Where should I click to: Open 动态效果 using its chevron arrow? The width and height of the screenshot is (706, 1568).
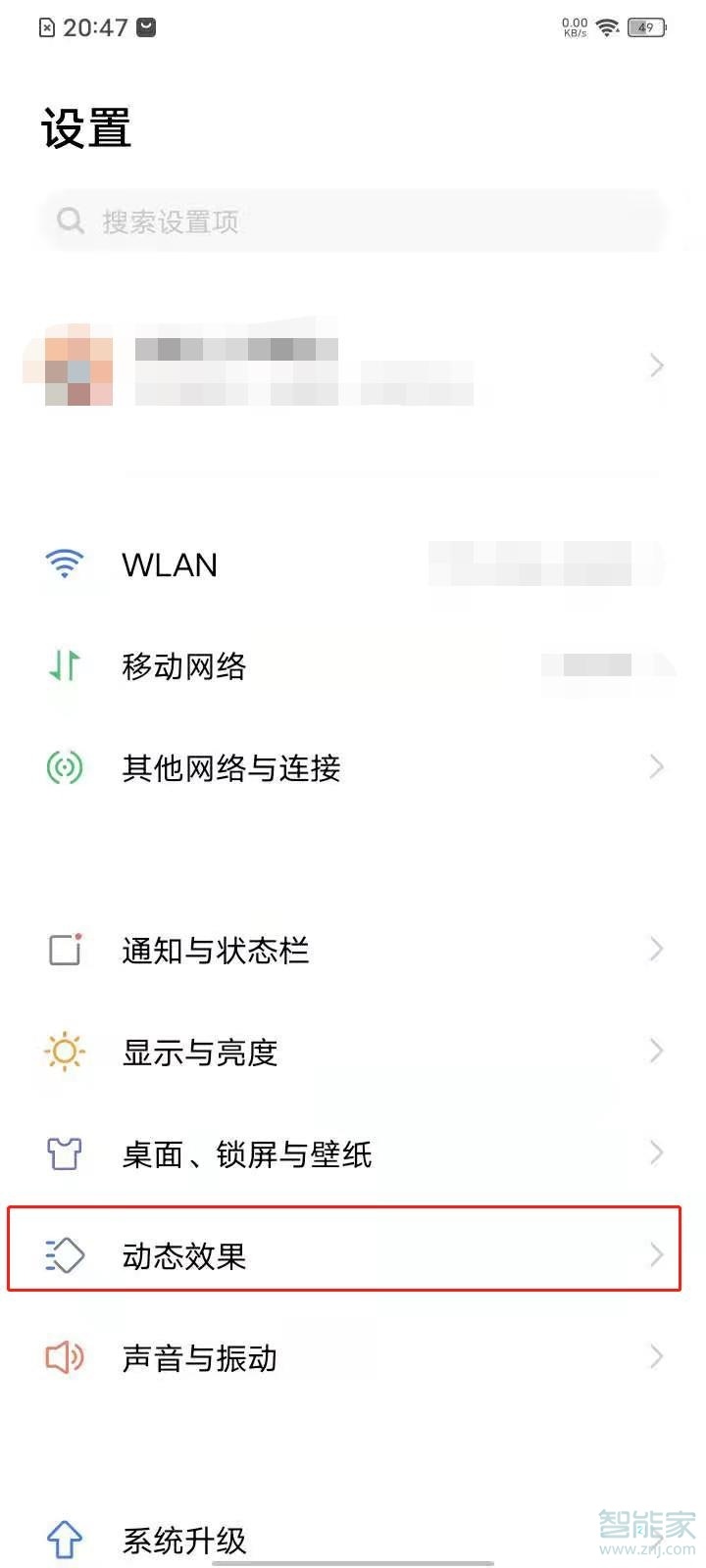click(x=656, y=1254)
